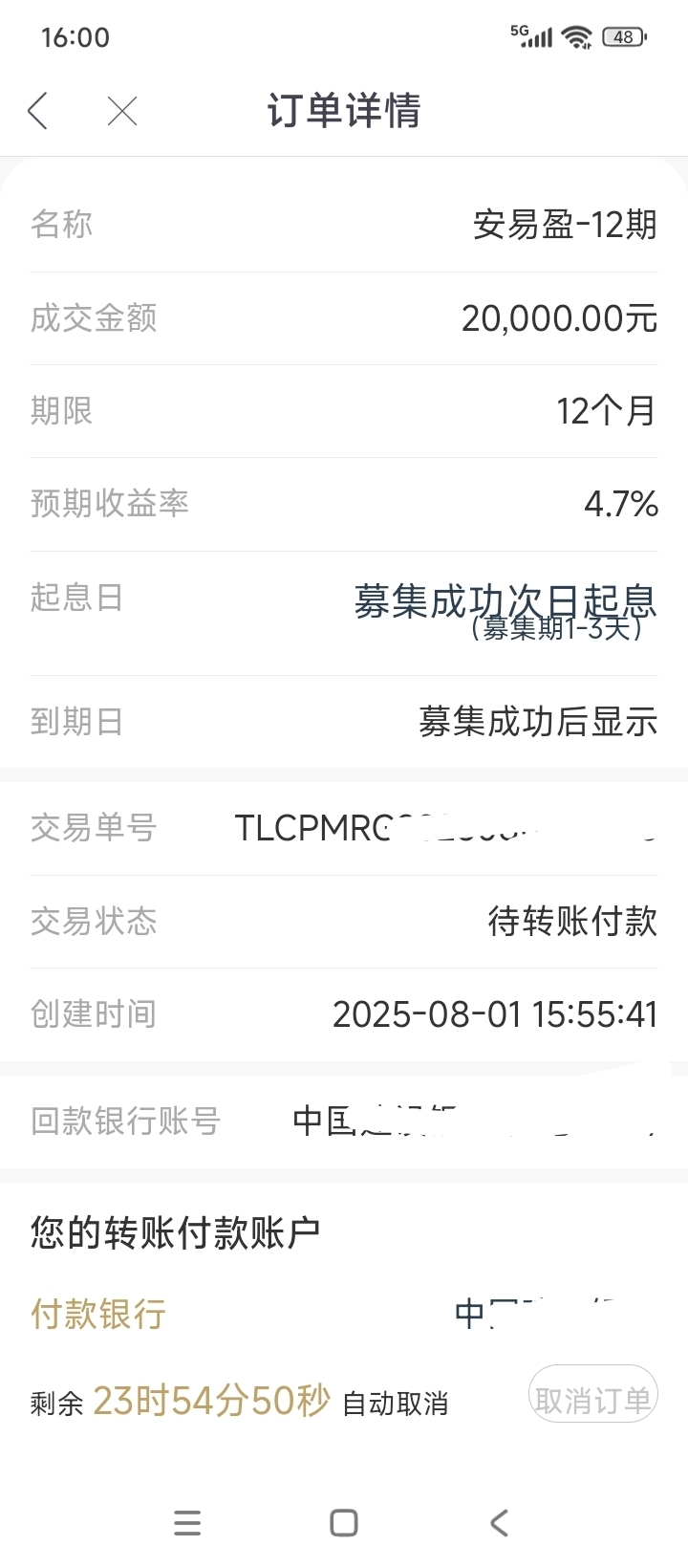Image resolution: width=688 pixels, height=1568 pixels.
Task: Tap the 取消订单 button
Action: pyautogui.click(x=593, y=1401)
